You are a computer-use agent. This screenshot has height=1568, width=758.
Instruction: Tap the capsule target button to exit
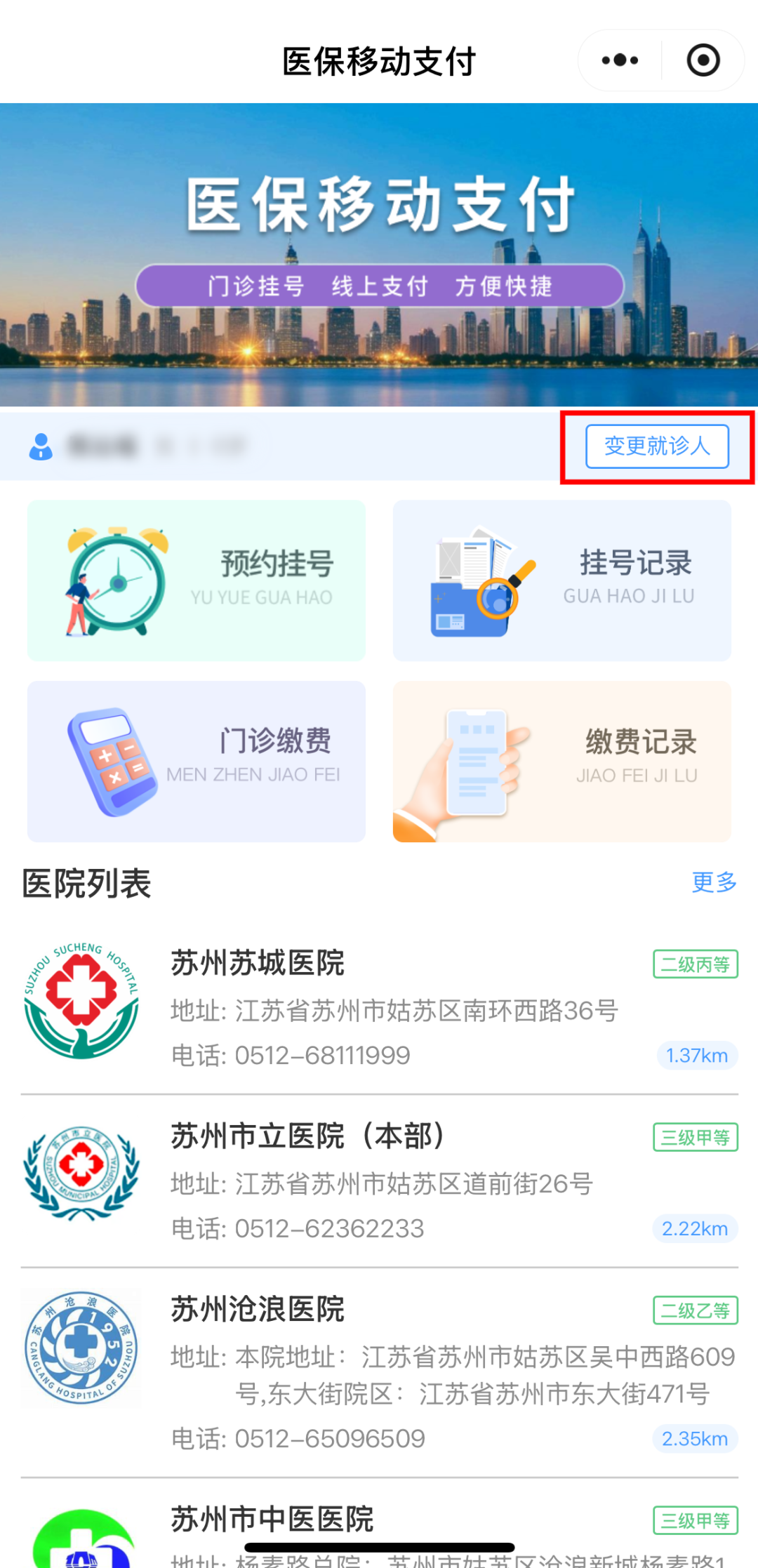[702, 60]
